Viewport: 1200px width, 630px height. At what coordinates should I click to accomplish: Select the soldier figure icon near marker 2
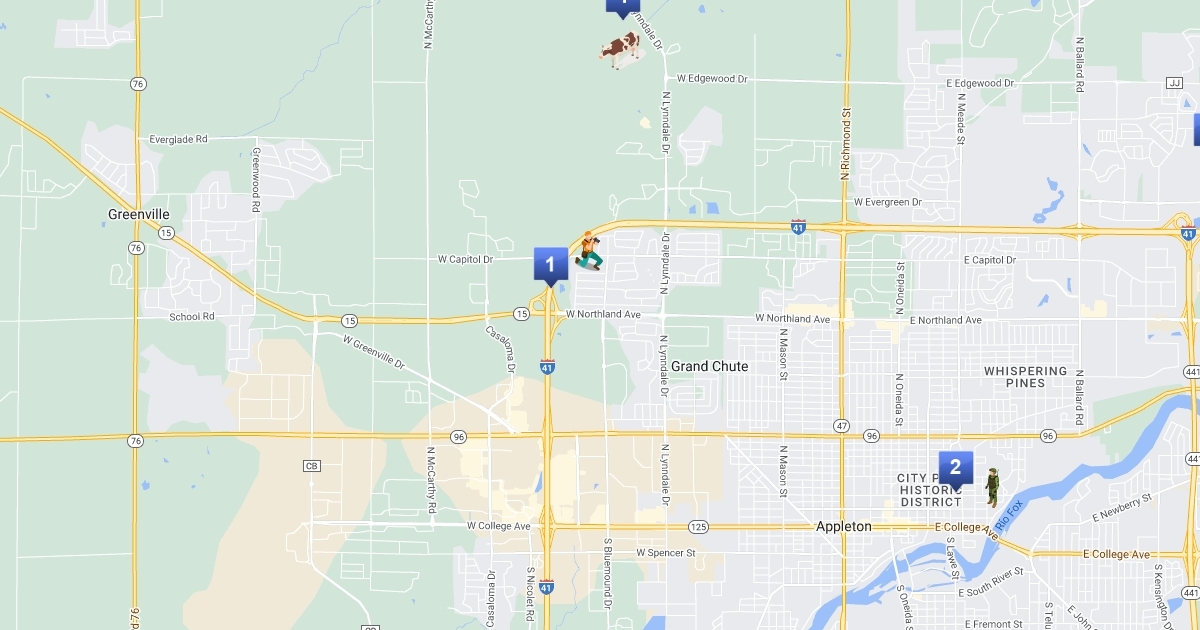[x=992, y=486]
